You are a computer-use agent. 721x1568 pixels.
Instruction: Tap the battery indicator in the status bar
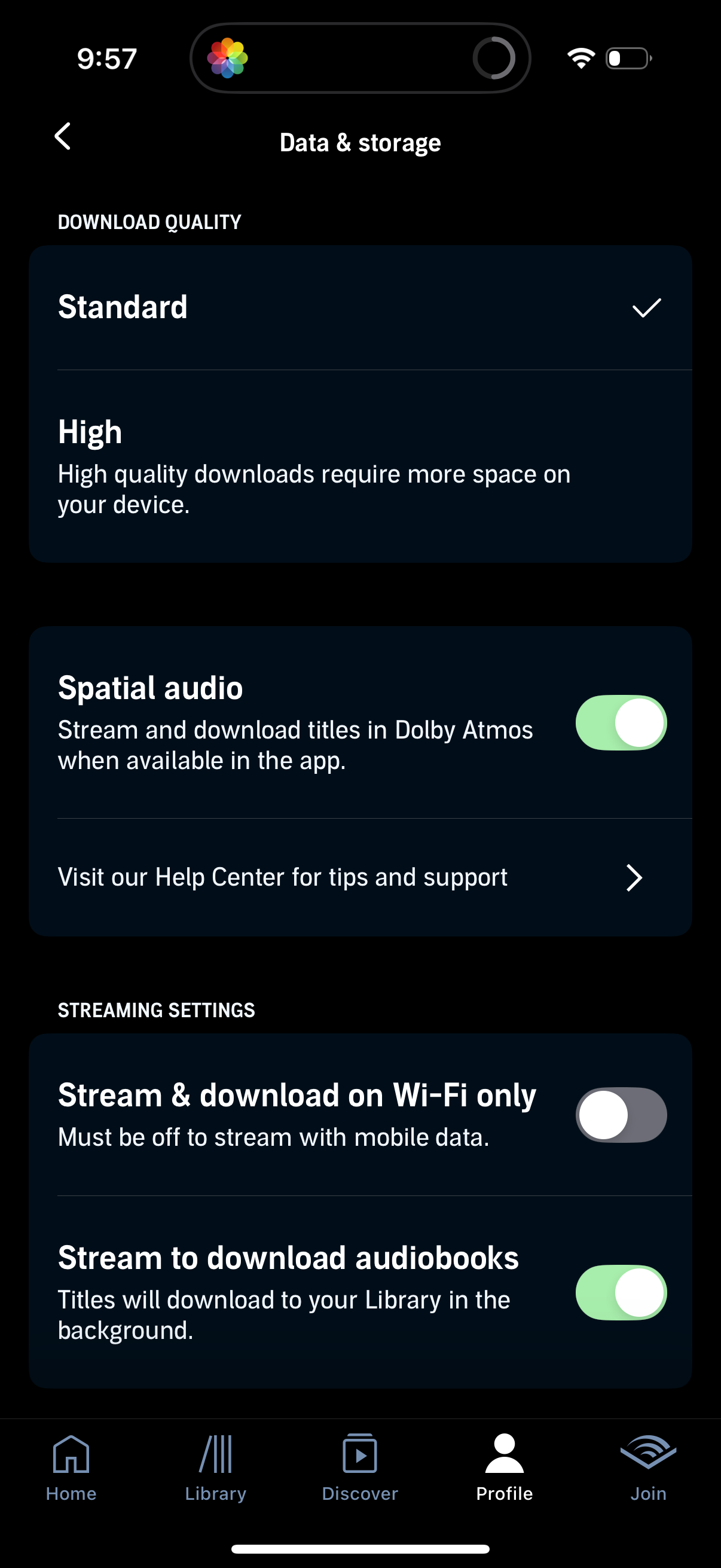click(627, 58)
